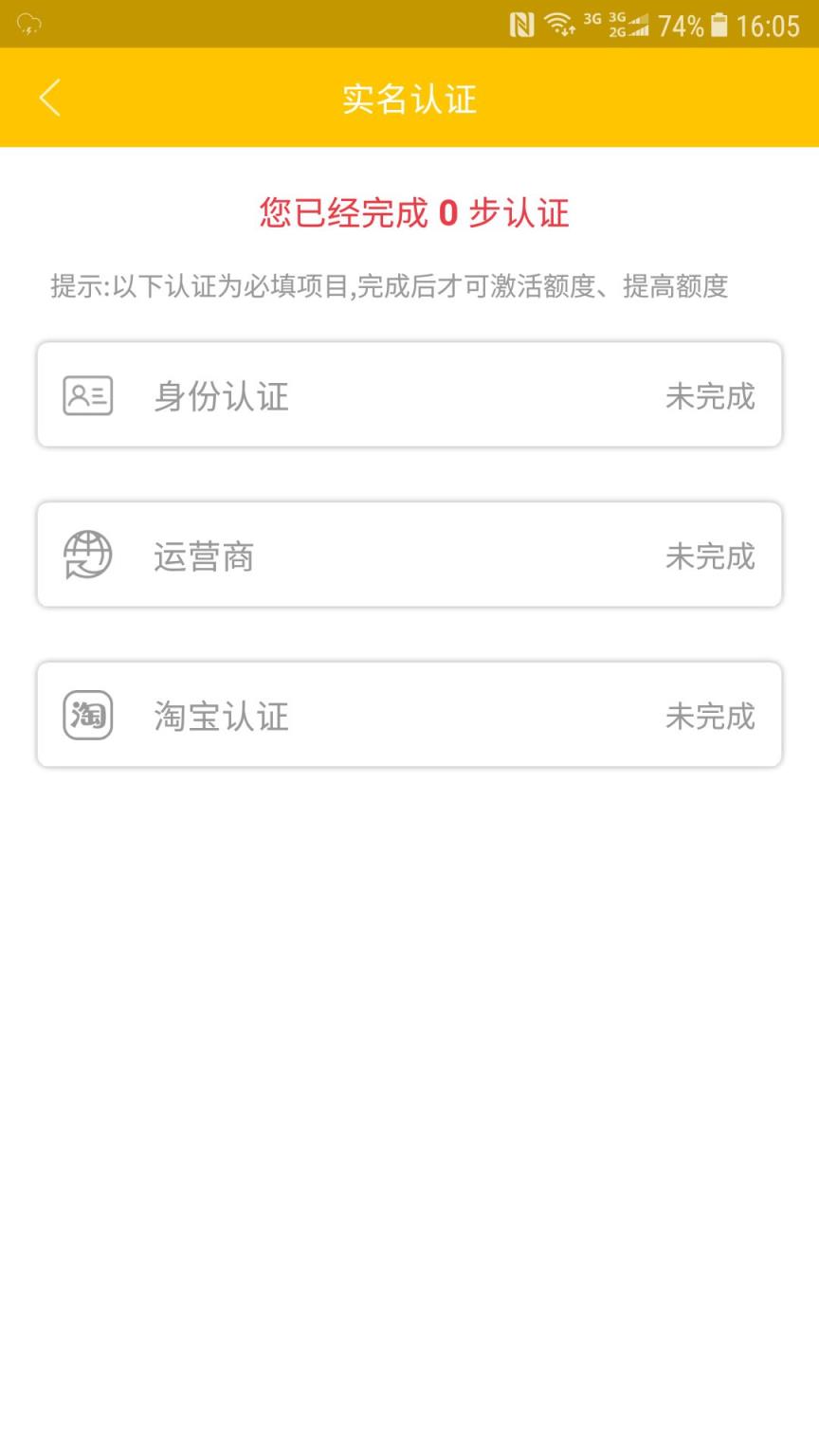Viewport: 819px width, 1456px height.
Task: Tap 未完成 next to 身份认证
Action: point(710,397)
